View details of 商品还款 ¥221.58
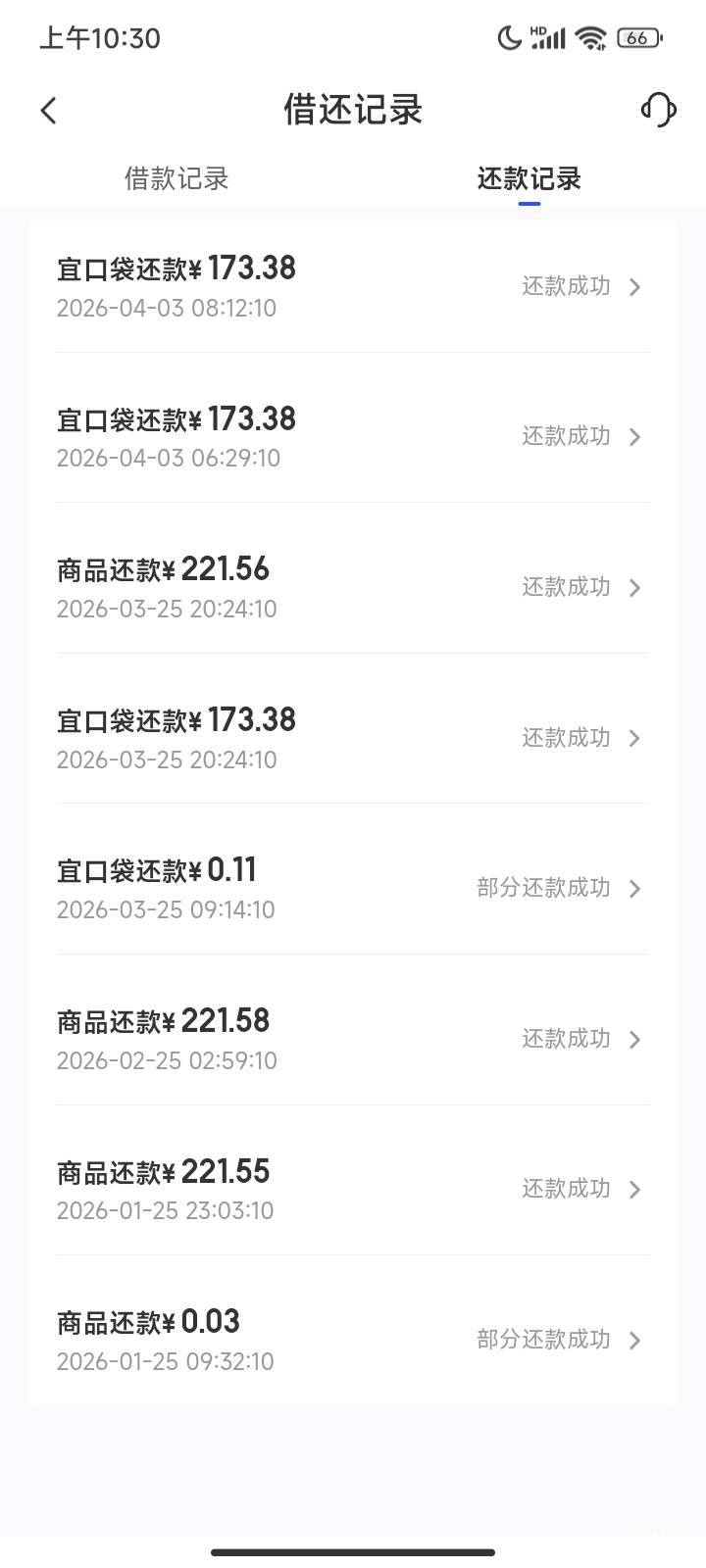This screenshot has width=706, height=1568. pyautogui.click(x=352, y=1039)
